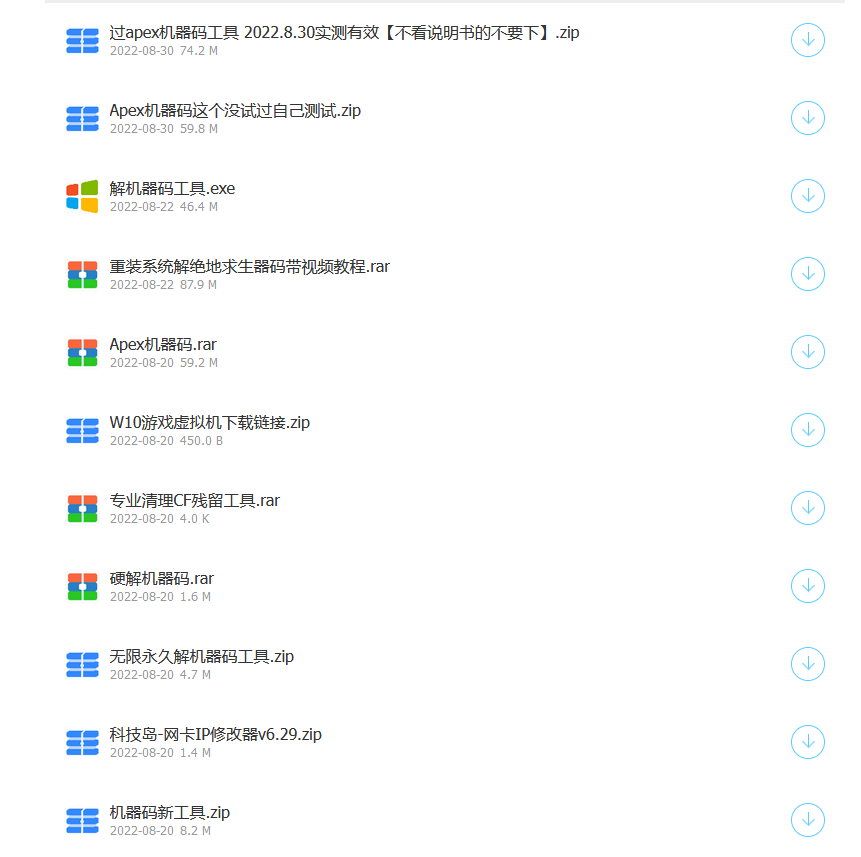Open the 无限永久解机器码工具.zip entry

click(201, 657)
